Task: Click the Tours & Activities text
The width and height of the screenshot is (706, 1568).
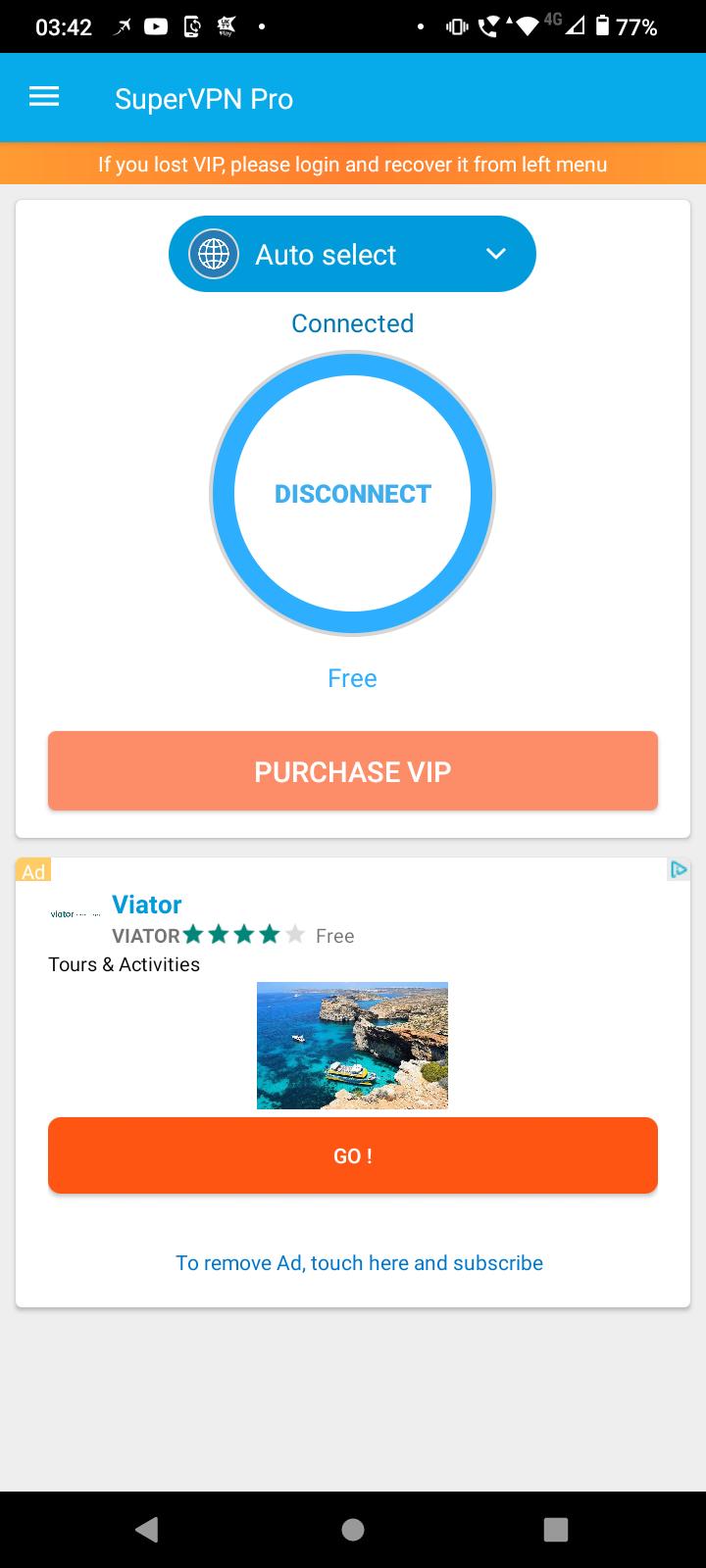Action: click(124, 964)
